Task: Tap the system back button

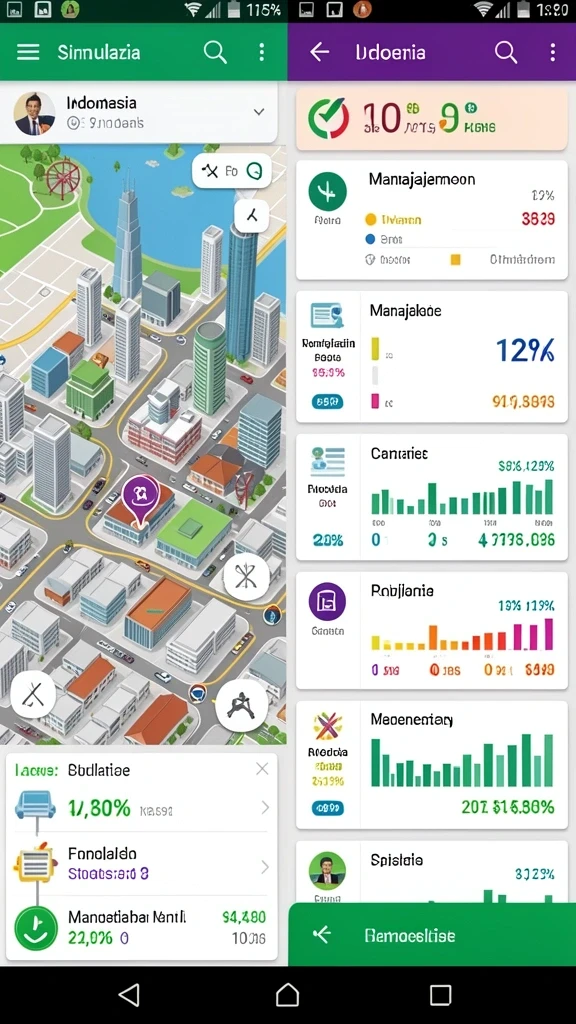Action: (129, 995)
